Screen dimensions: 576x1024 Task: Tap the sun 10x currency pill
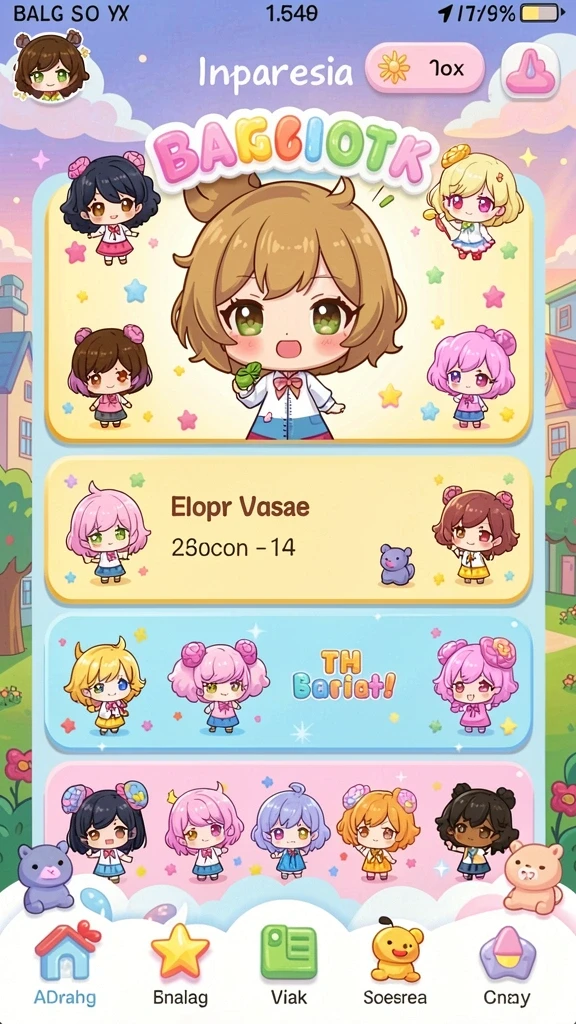click(x=425, y=69)
